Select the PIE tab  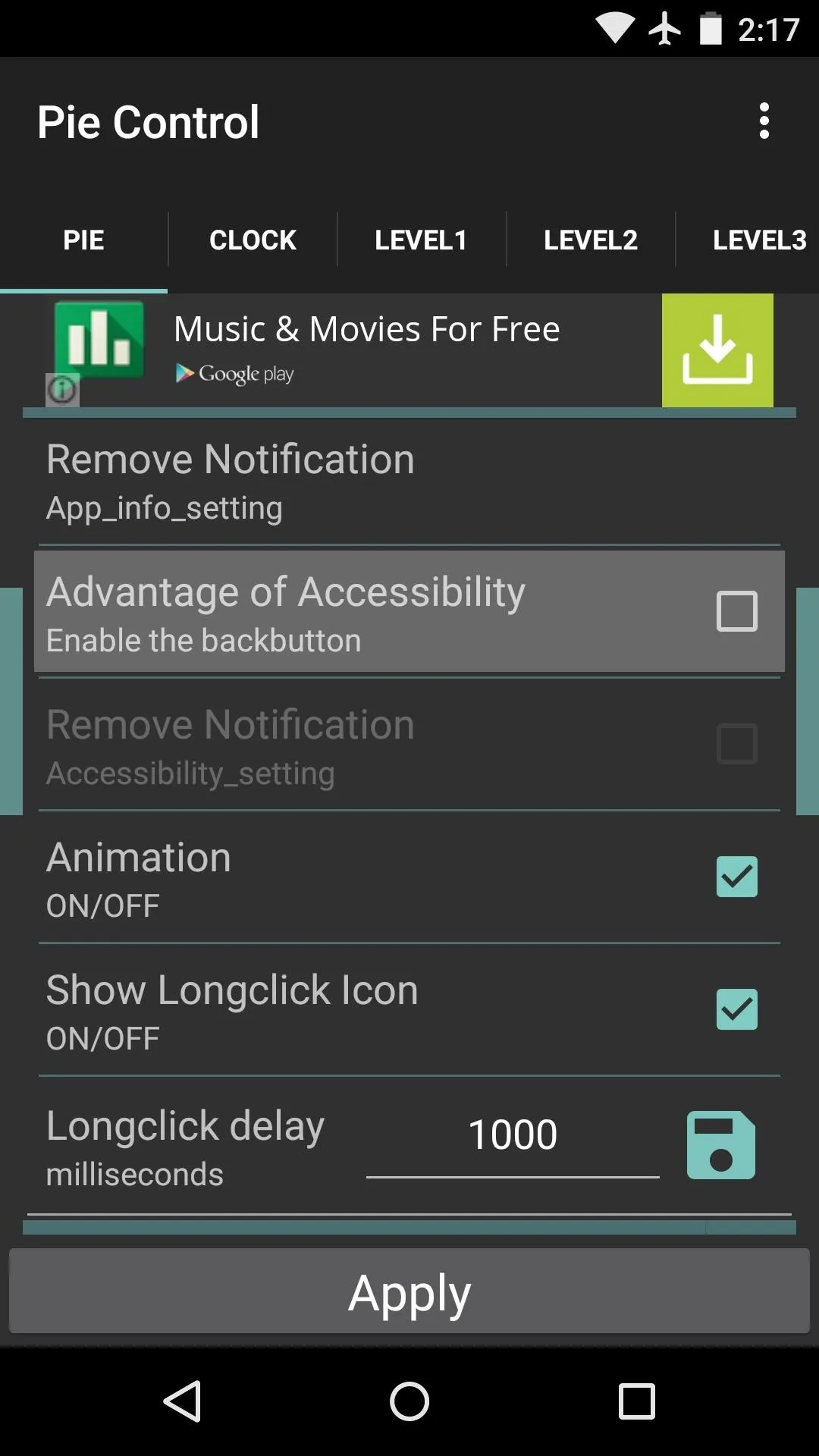[83, 240]
